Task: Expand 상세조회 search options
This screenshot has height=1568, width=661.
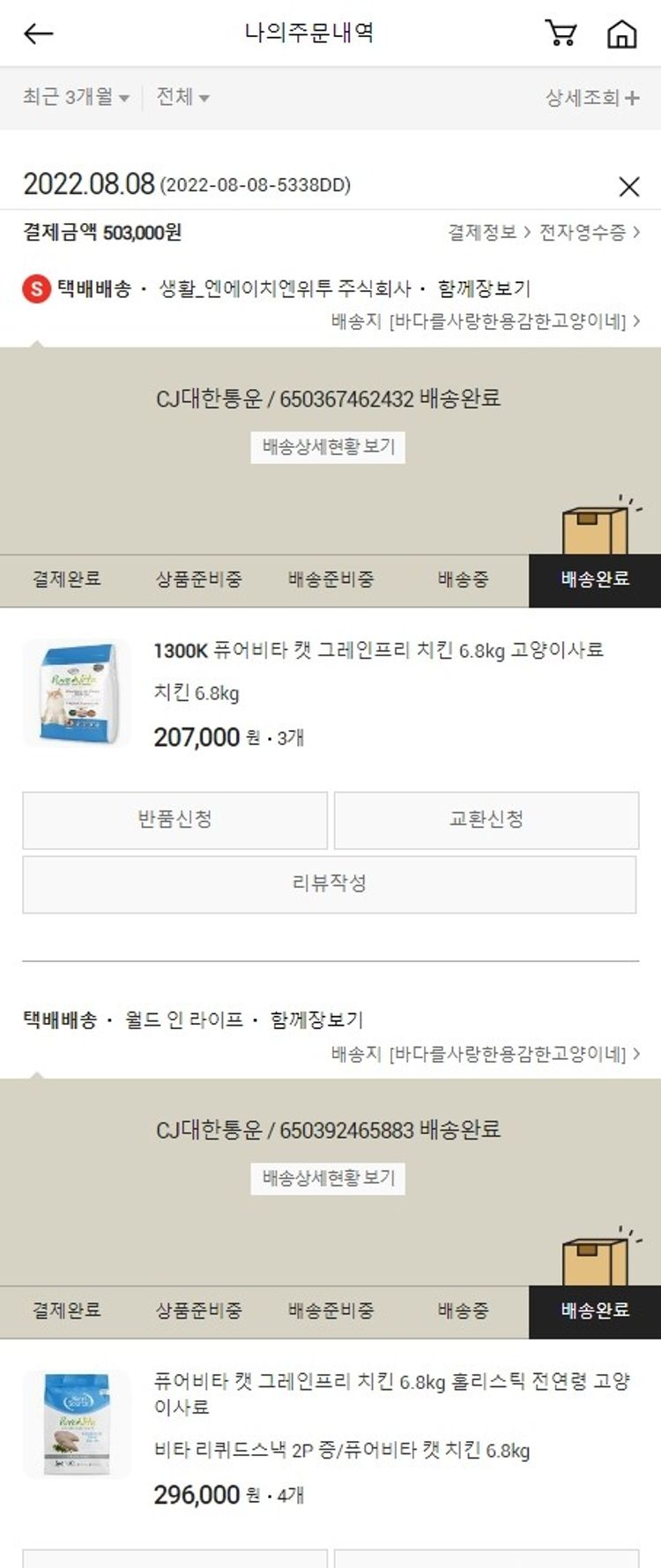Action: (x=591, y=98)
